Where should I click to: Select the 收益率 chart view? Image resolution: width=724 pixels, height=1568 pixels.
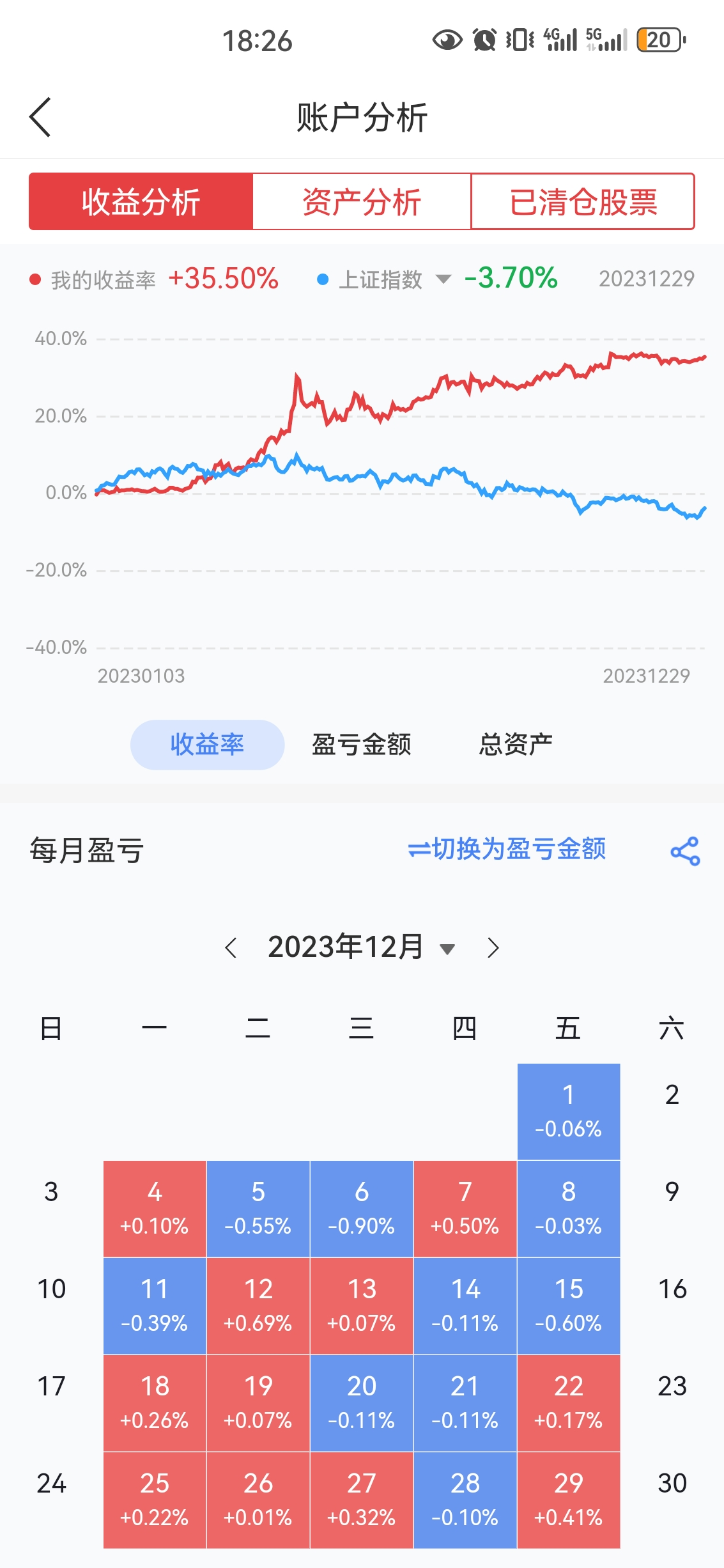(x=207, y=745)
